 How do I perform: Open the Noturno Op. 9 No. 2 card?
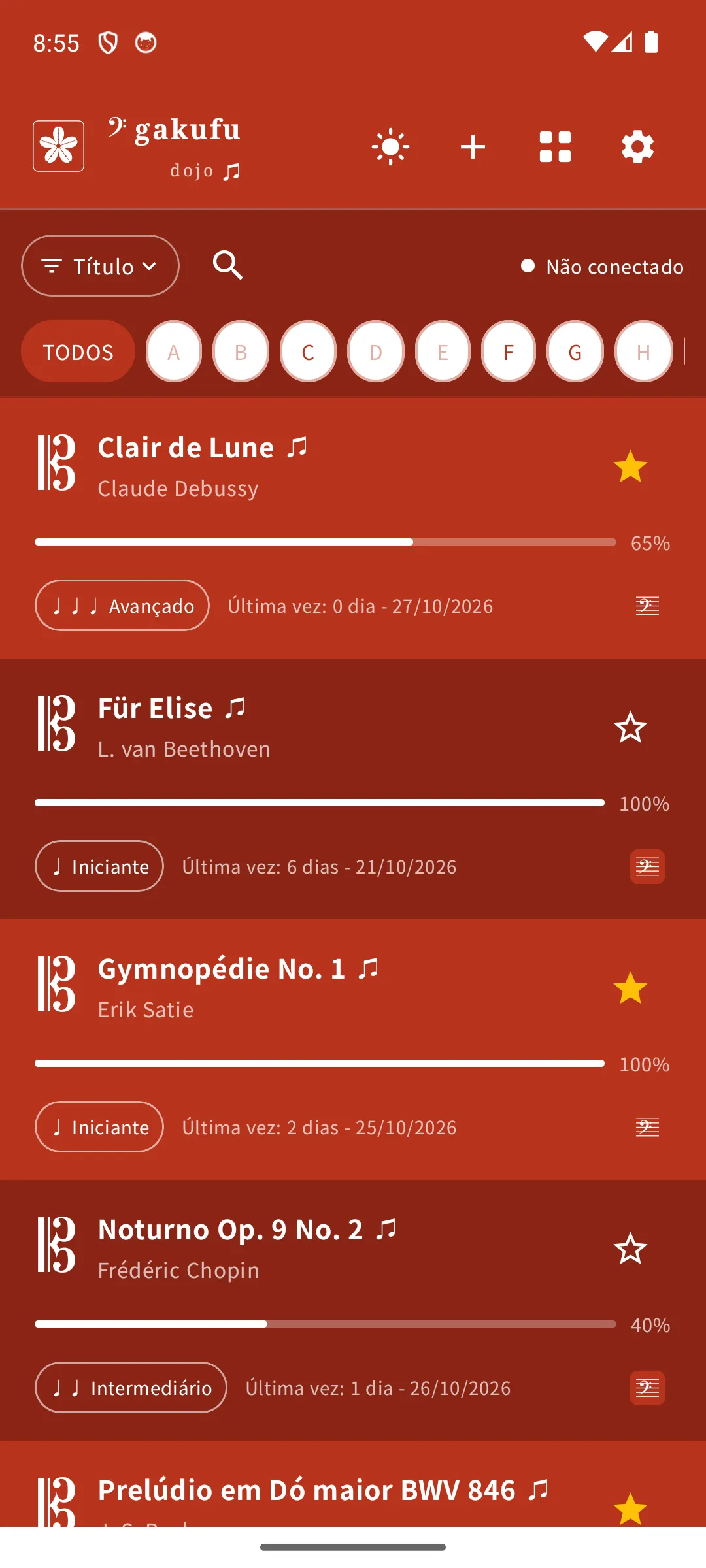pos(353,1311)
